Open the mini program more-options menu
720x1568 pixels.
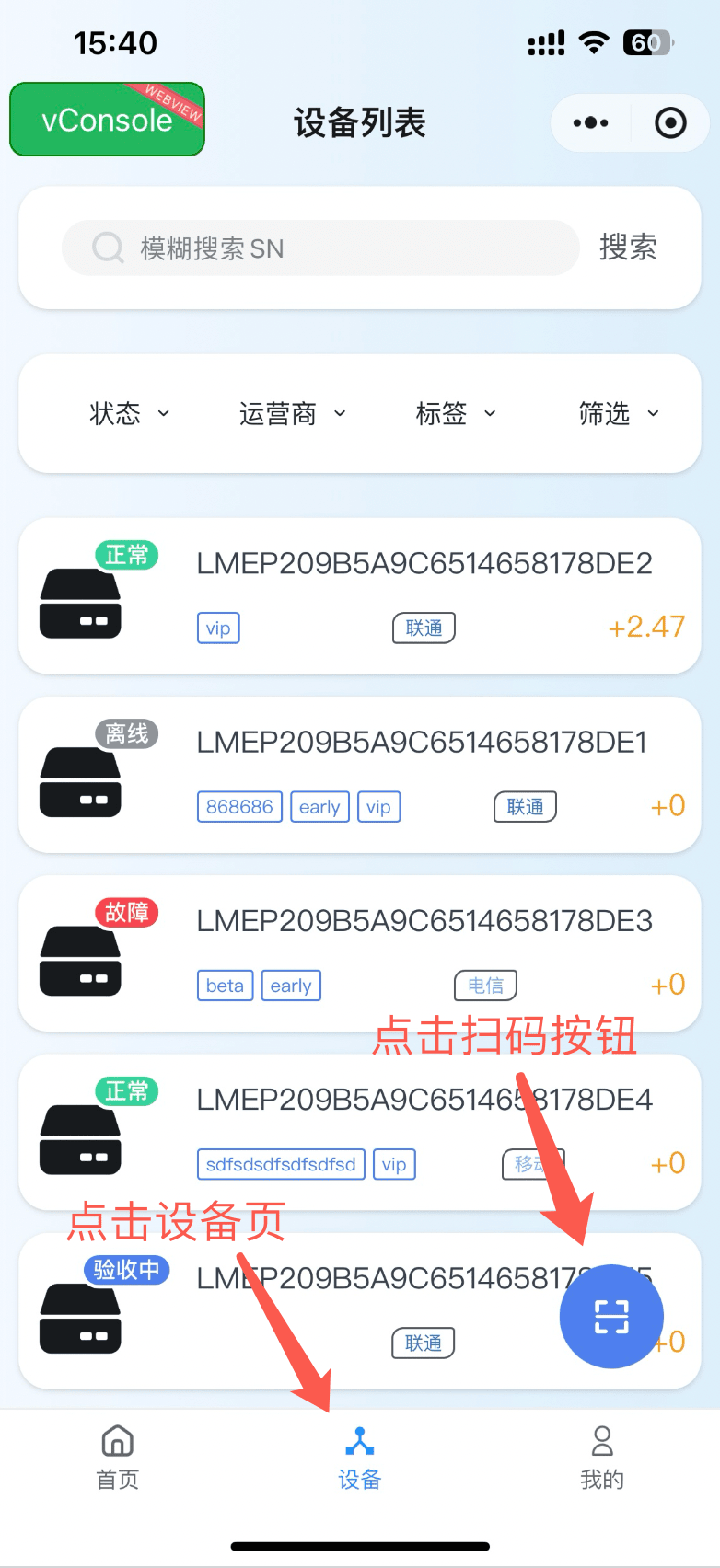coord(590,122)
